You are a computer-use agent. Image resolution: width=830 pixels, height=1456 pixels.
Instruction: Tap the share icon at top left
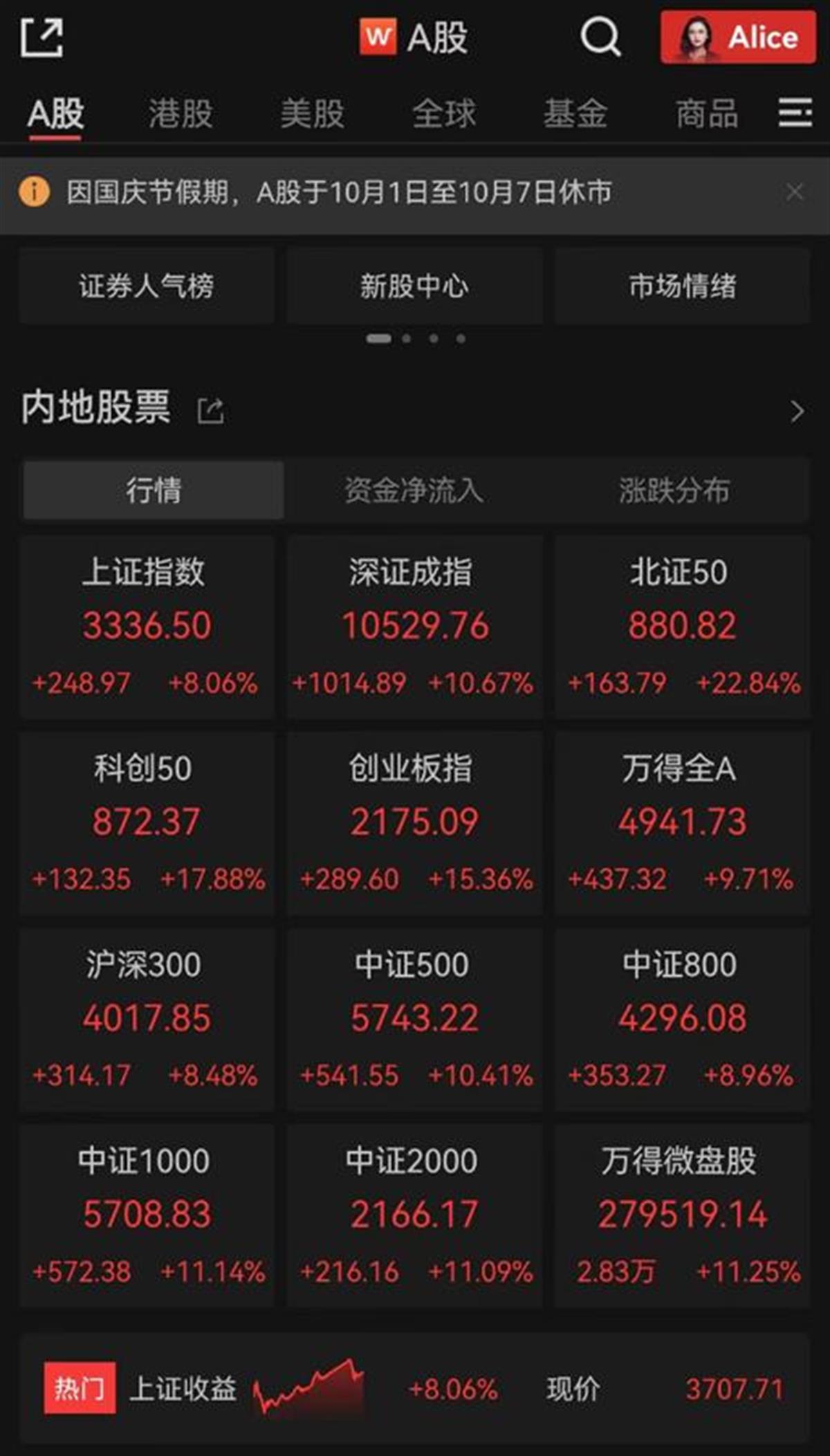point(41,37)
